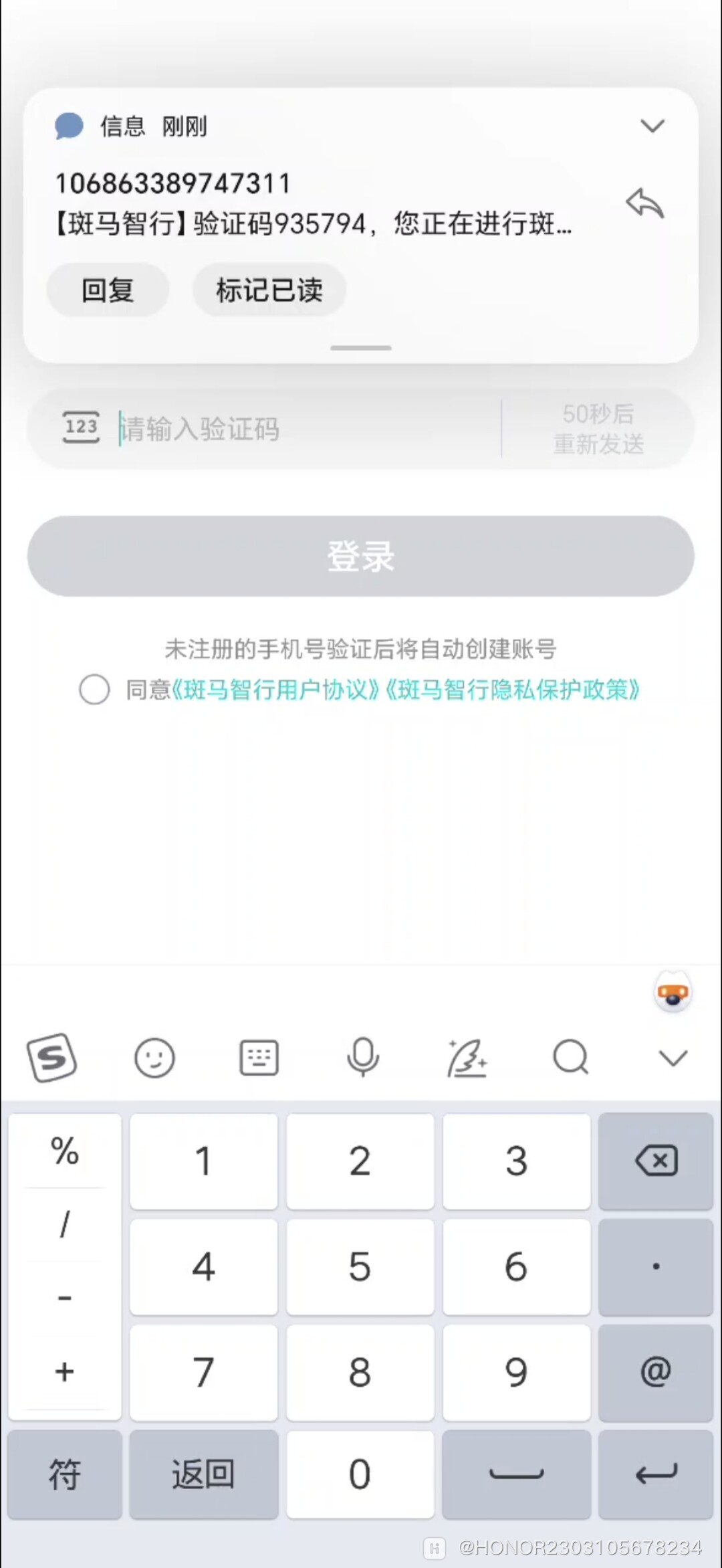Select the Sogou input logo icon
Viewport: 722px width, 1568px height.
(51, 1057)
